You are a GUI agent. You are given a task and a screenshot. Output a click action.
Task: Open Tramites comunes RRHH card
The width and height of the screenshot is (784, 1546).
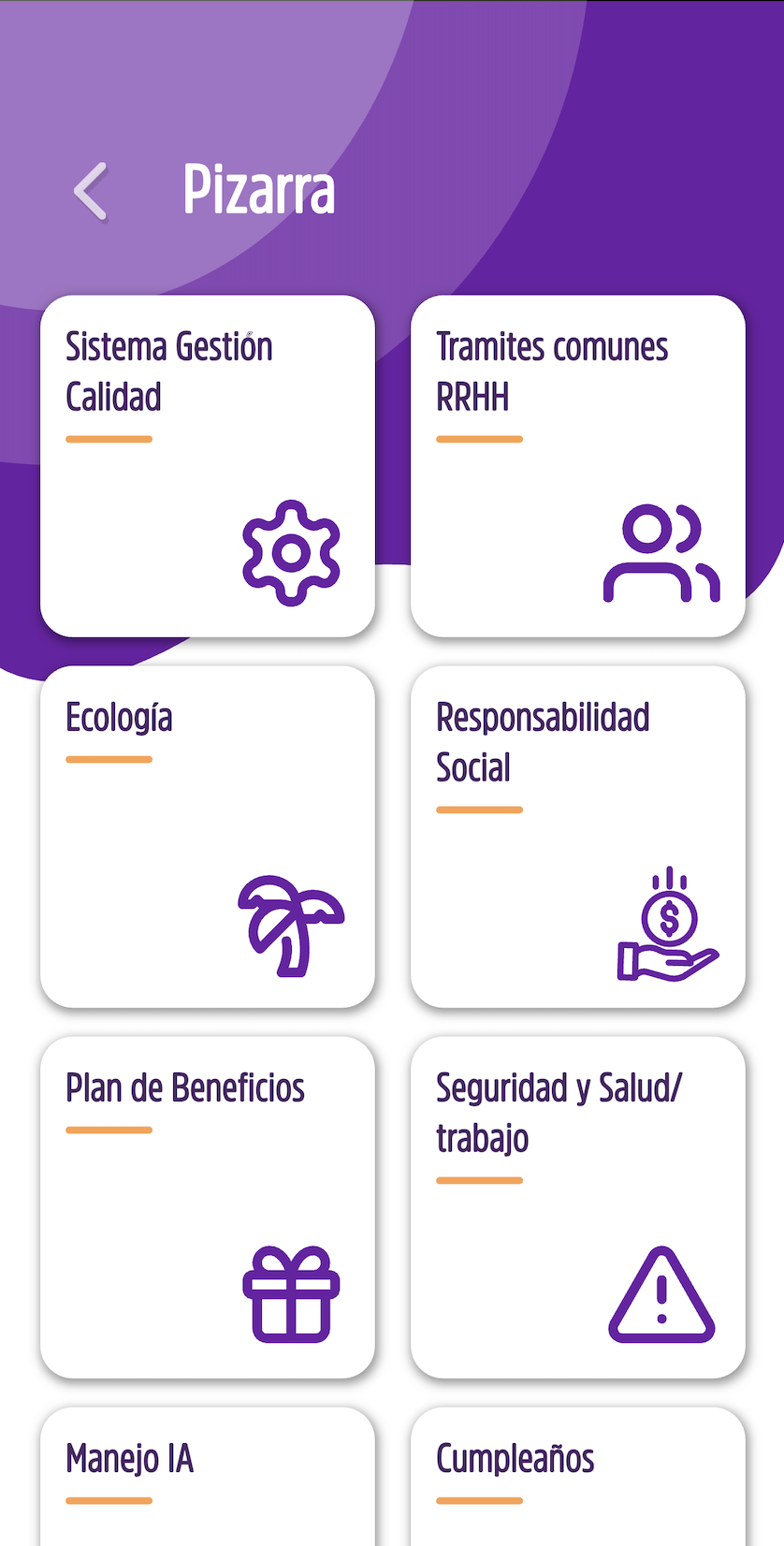[578, 466]
